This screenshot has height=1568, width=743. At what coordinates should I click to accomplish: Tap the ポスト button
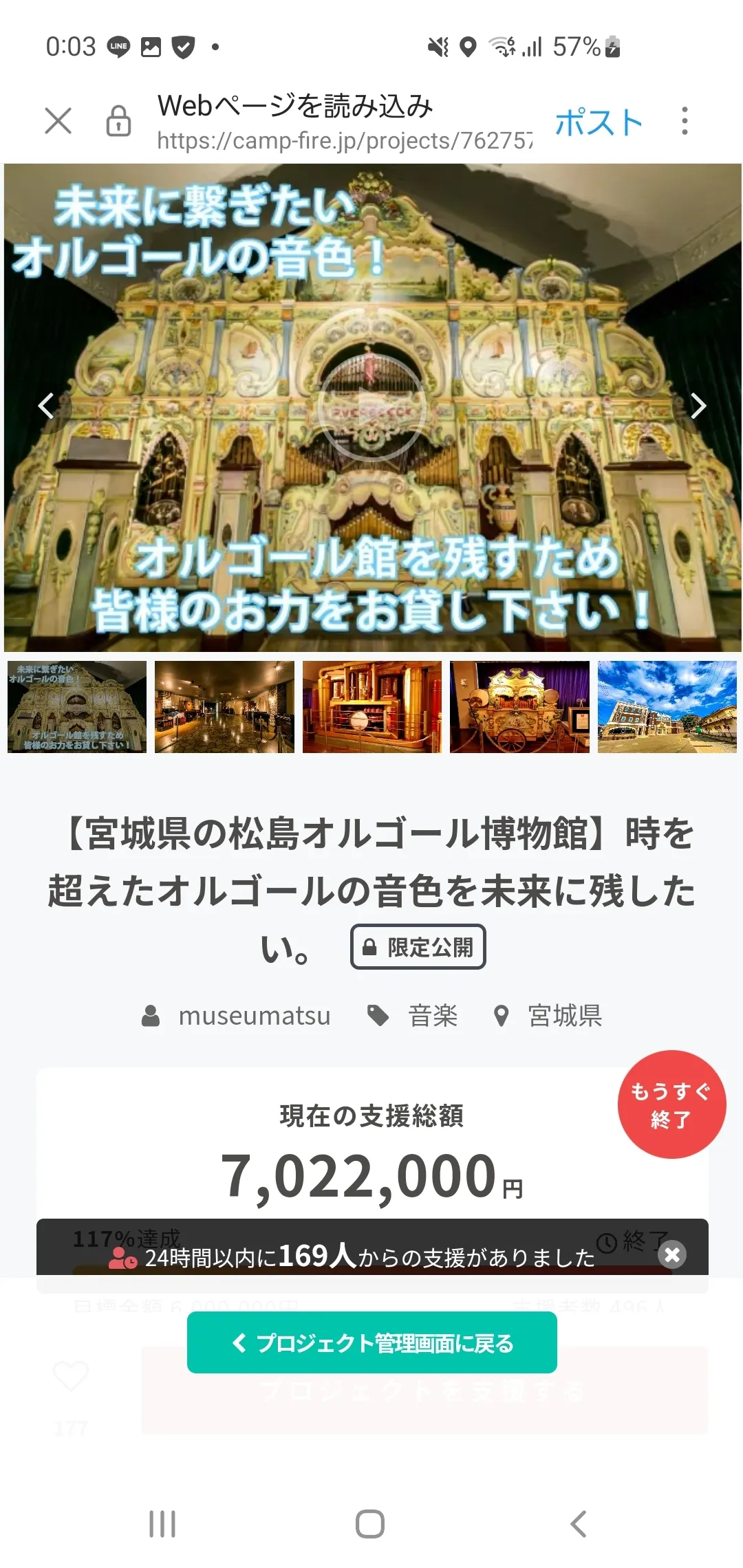click(599, 122)
